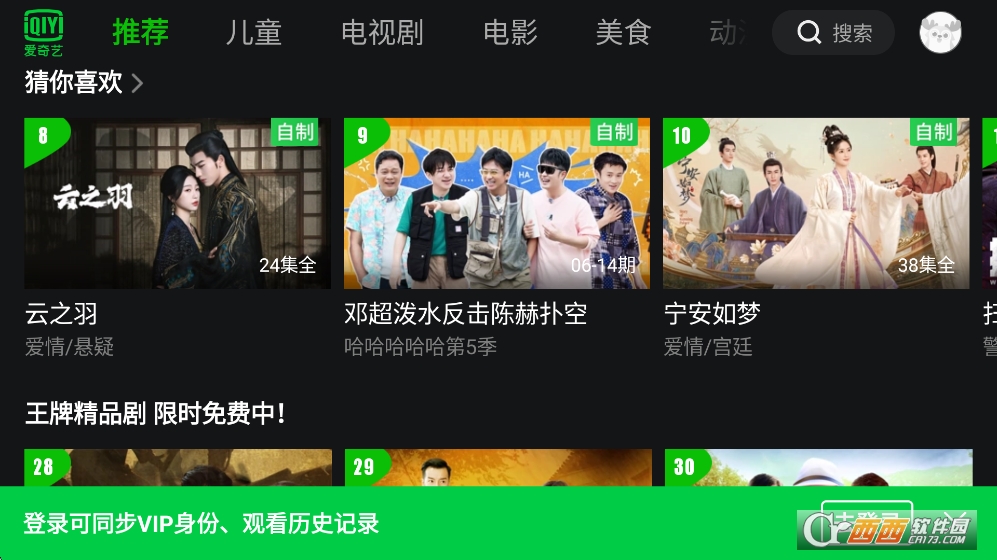Open the 电视剧 tab
This screenshot has width=997, height=560.
(382, 32)
